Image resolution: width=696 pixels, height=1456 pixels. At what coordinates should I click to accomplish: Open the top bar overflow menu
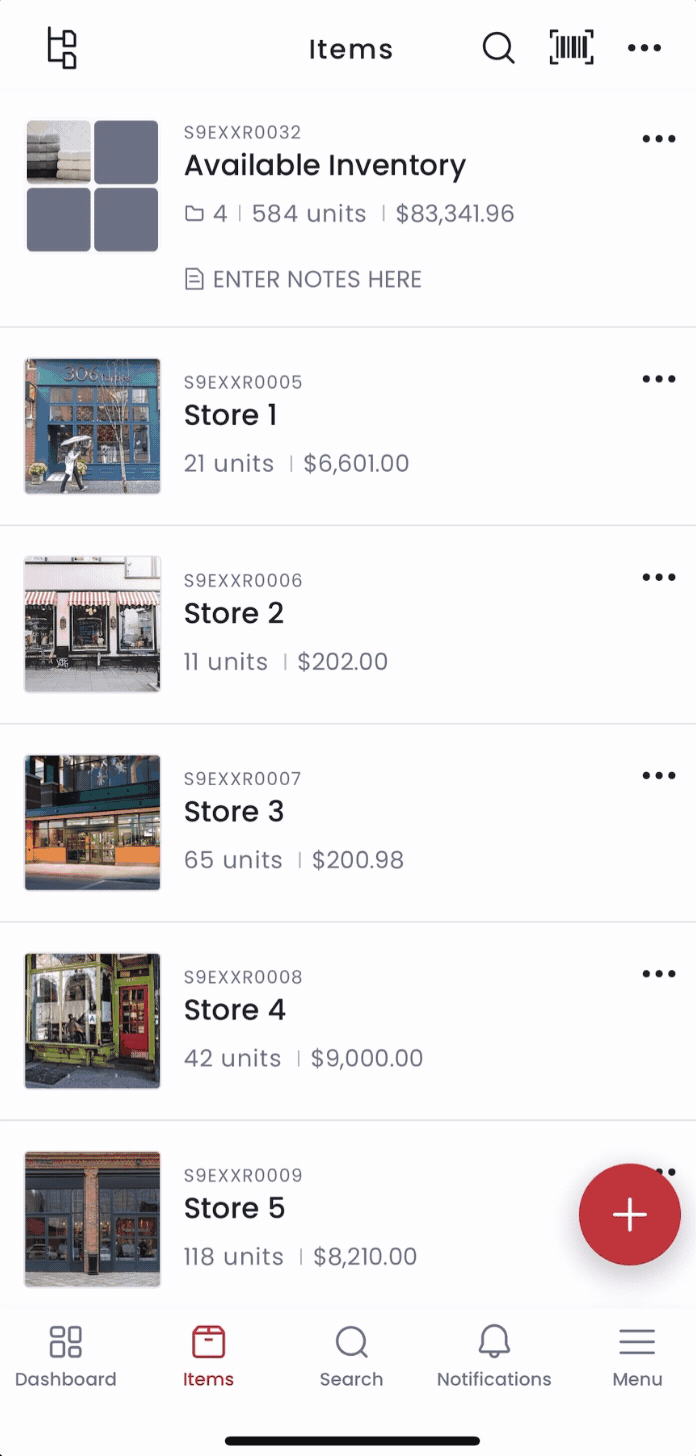pyautogui.click(x=644, y=48)
